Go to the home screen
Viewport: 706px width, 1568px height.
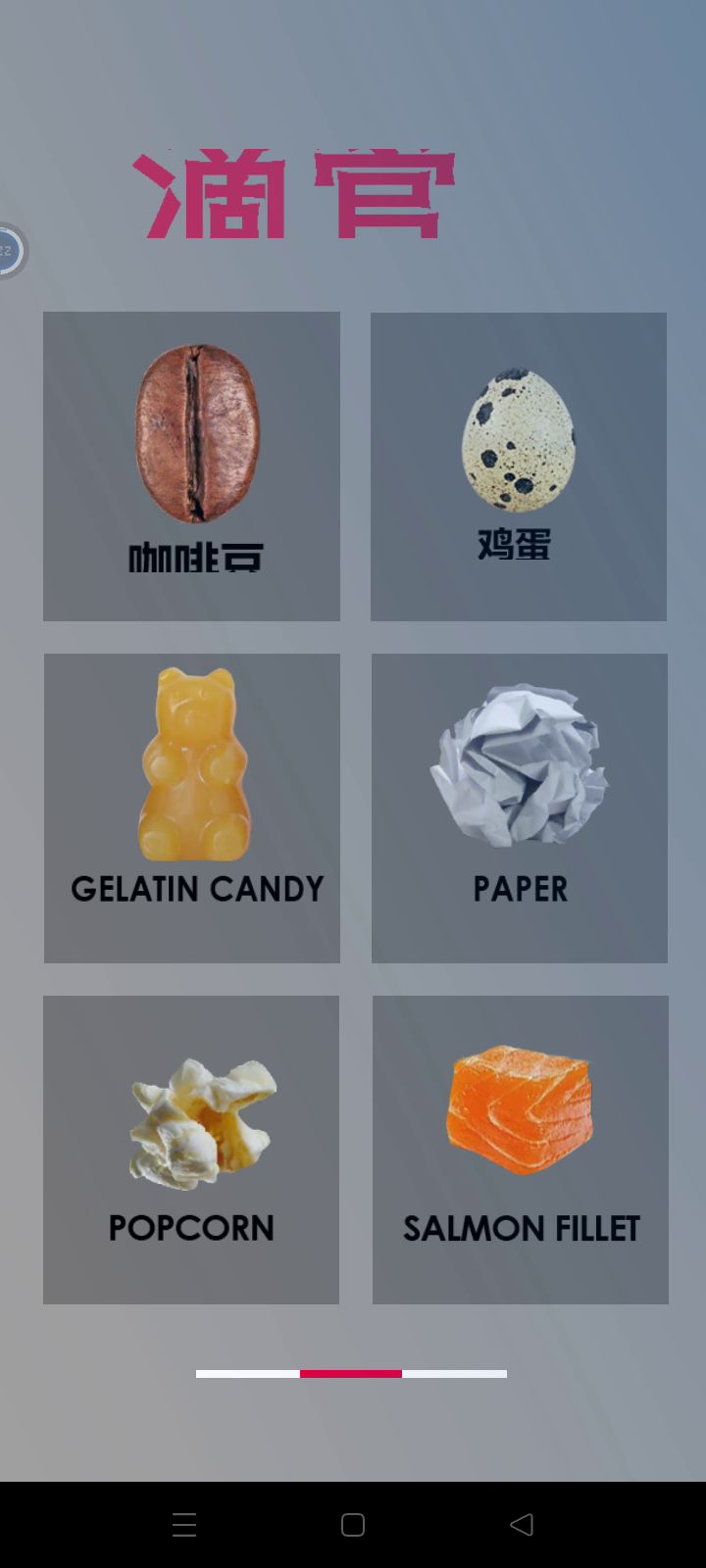pos(353,1524)
